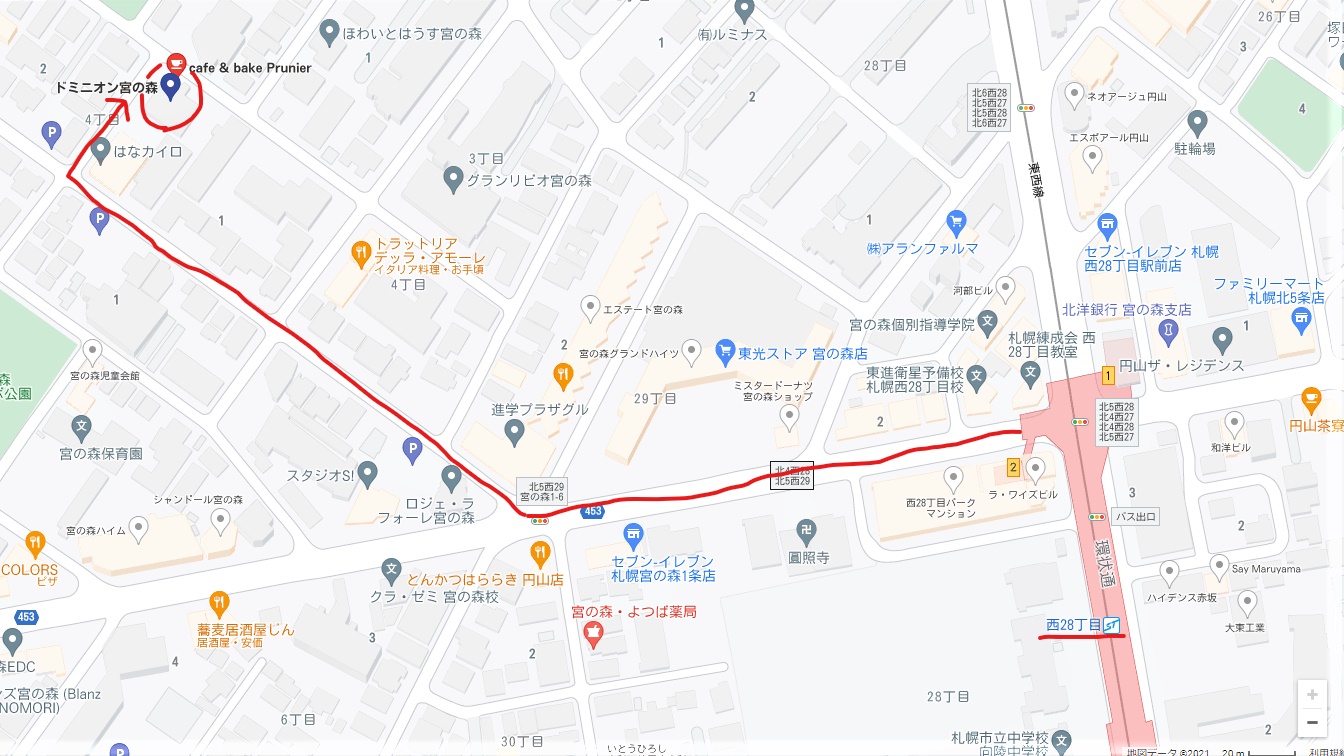The width and height of the screenshot is (1344, 756).
Task: Open the スタジオS! marker
Action: (368, 472)
